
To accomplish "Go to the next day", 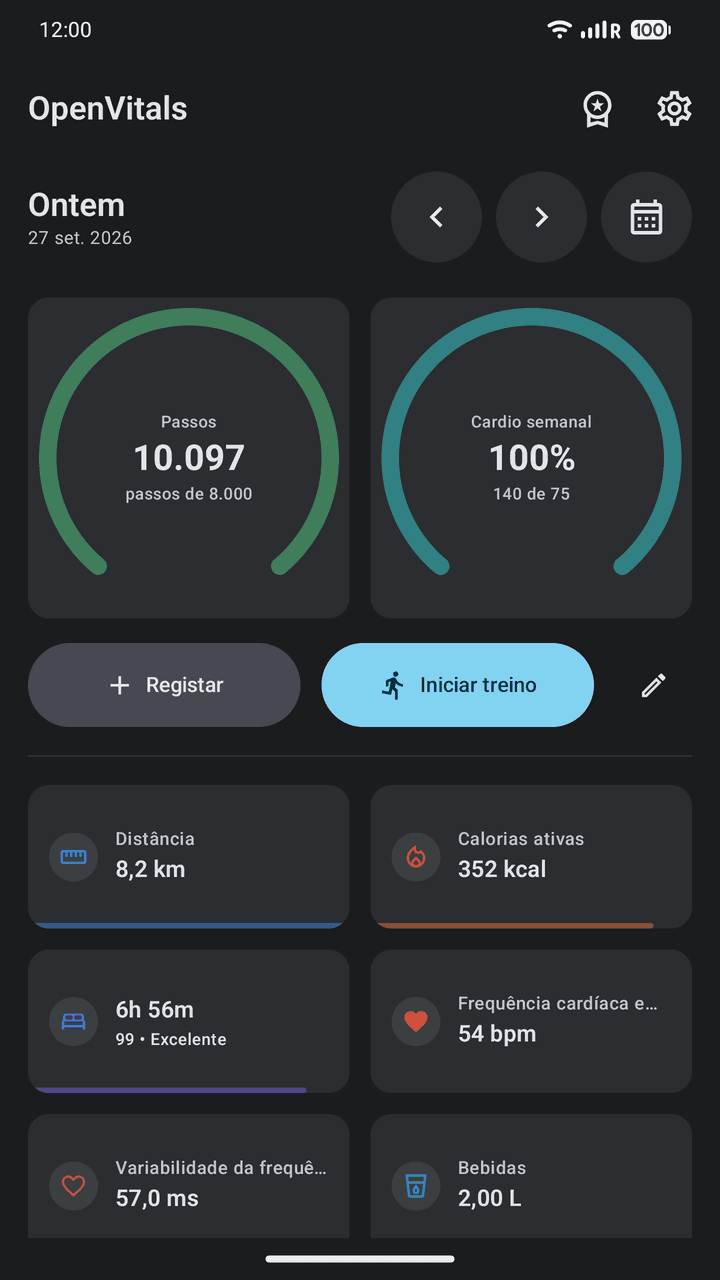I will [x=541, y=217].
